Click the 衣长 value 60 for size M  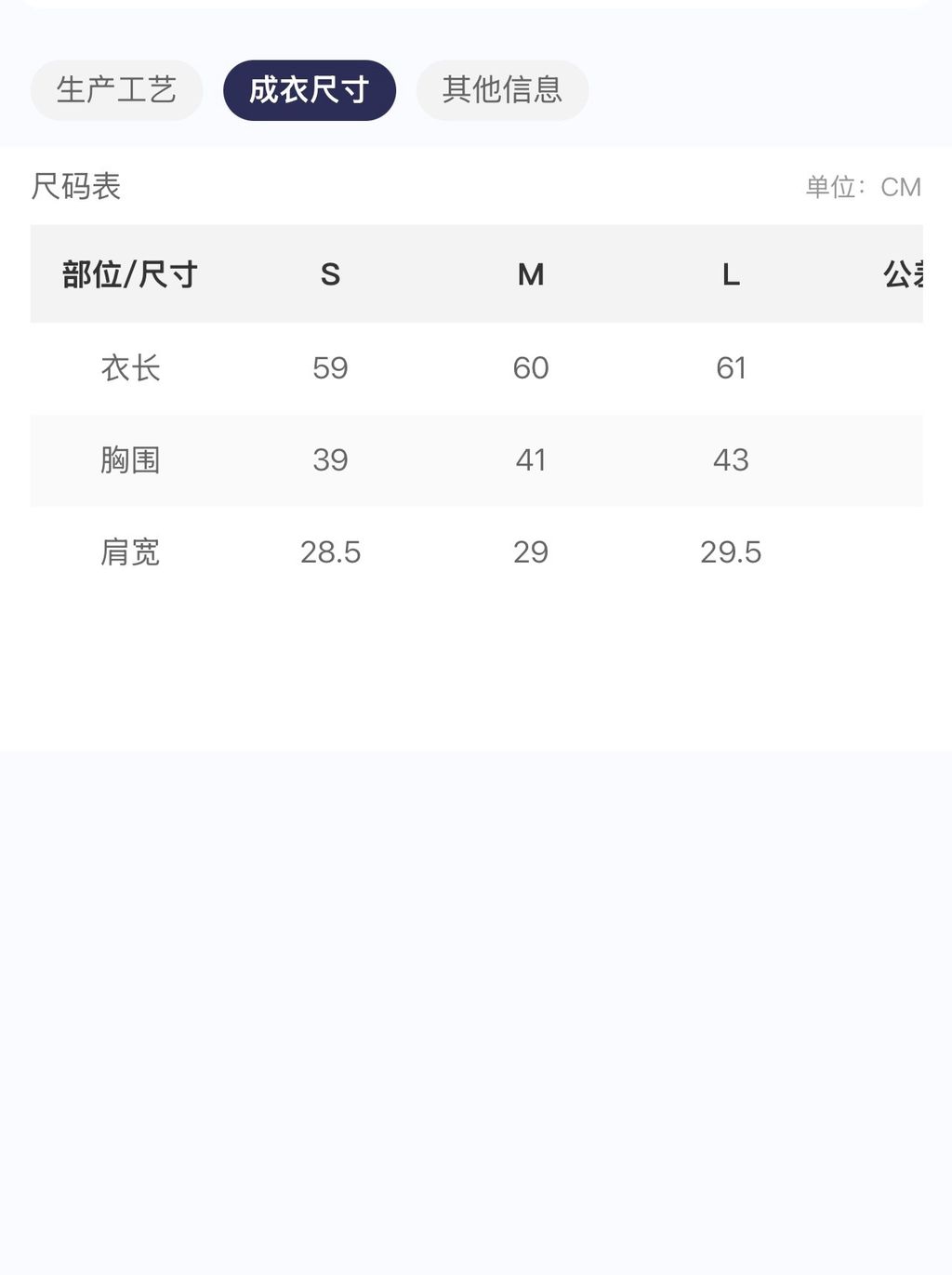coord(531,367)
